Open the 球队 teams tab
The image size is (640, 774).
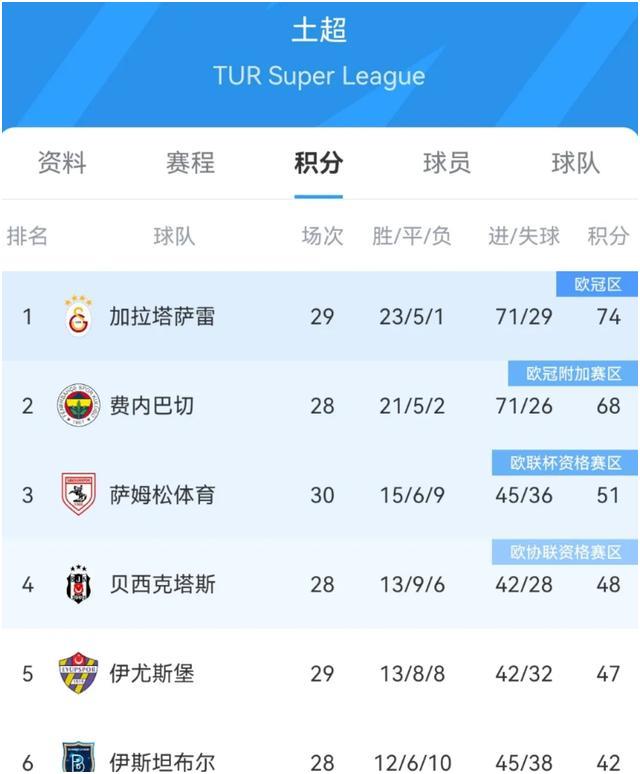pyautogui.click(x=575, y=163)
